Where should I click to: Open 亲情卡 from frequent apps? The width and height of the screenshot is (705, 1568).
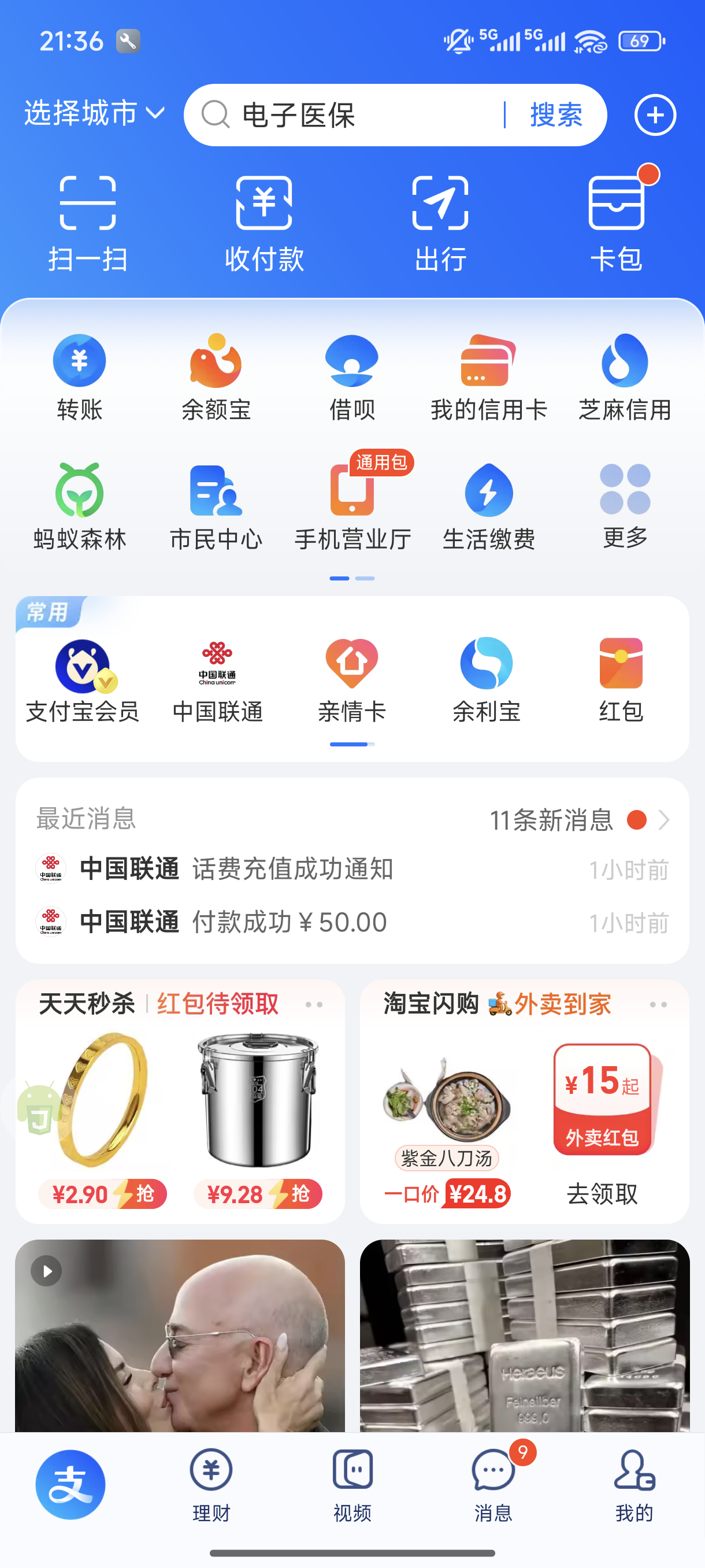point(352,680)
